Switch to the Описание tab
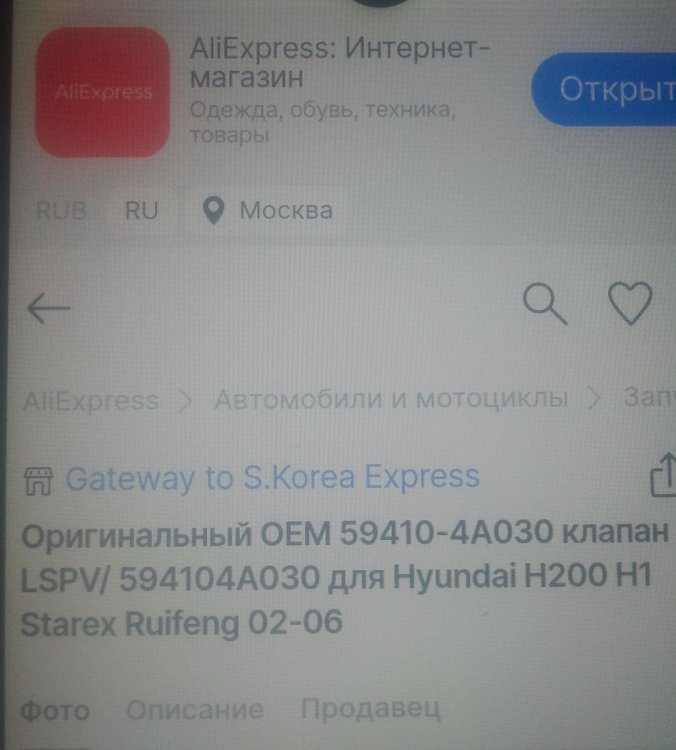Image resolution: width=676 pixels, height=750 pixels. tap(194, 710)
